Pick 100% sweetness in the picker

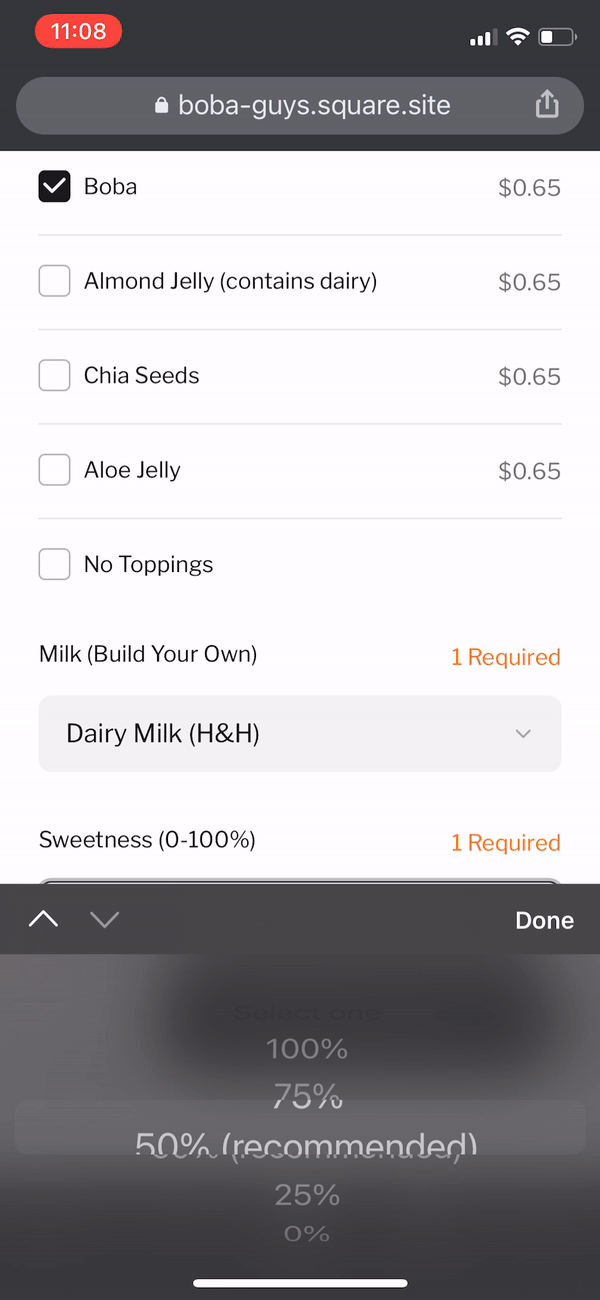tap(307, 1049)
